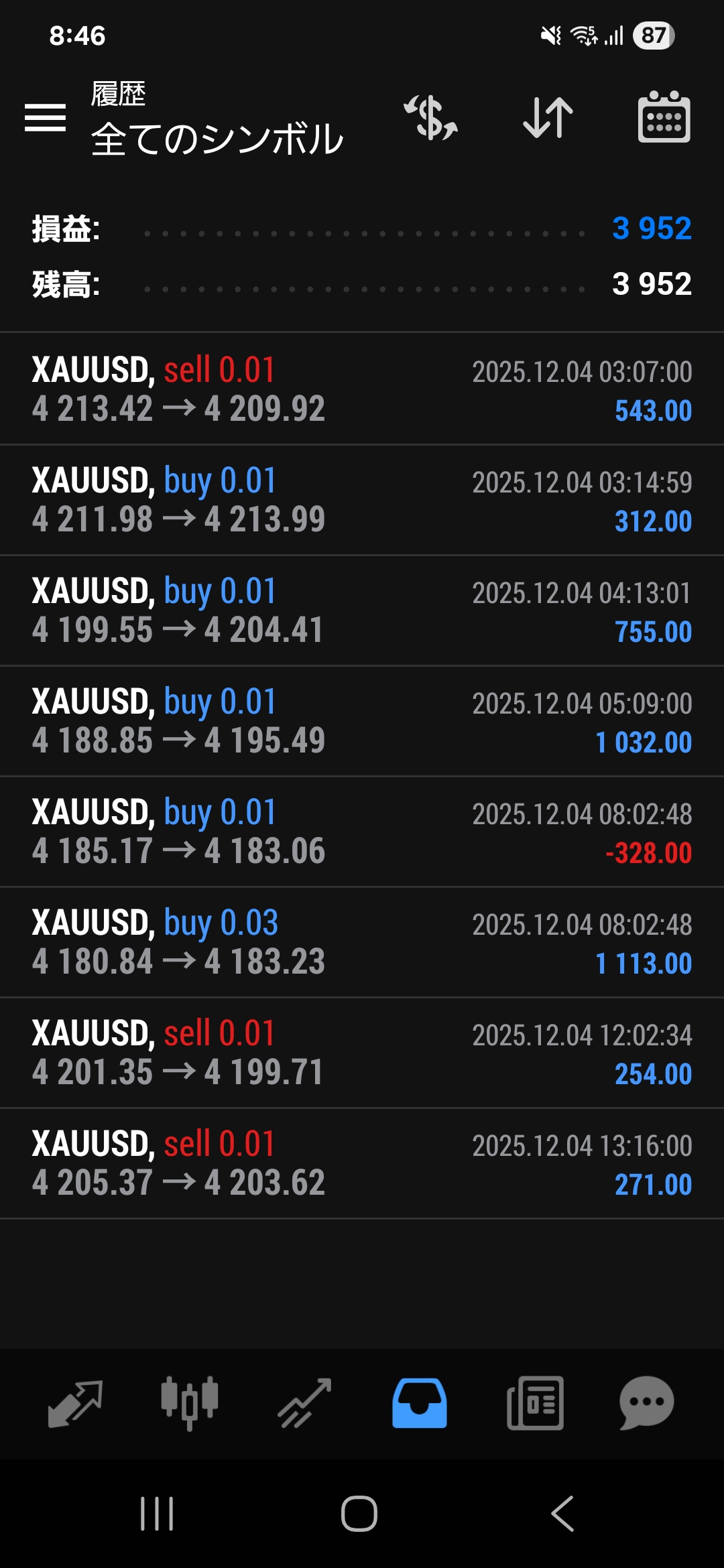Viewport: 724px width, 1568px height.
Task: Open the buy 0.03 trade details
Action: click(362, 941)
